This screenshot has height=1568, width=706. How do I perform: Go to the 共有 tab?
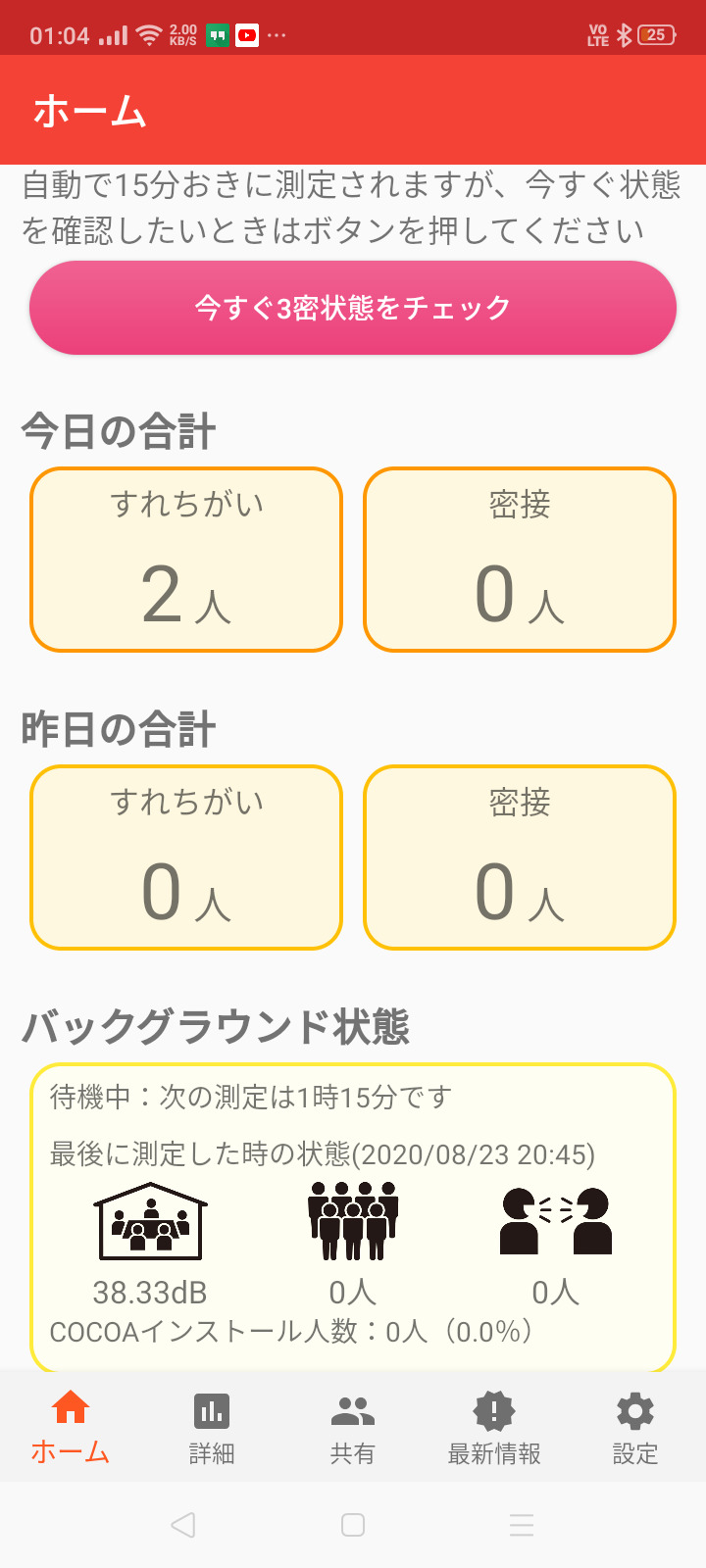pyautogui.click(x=353, y=1427)
